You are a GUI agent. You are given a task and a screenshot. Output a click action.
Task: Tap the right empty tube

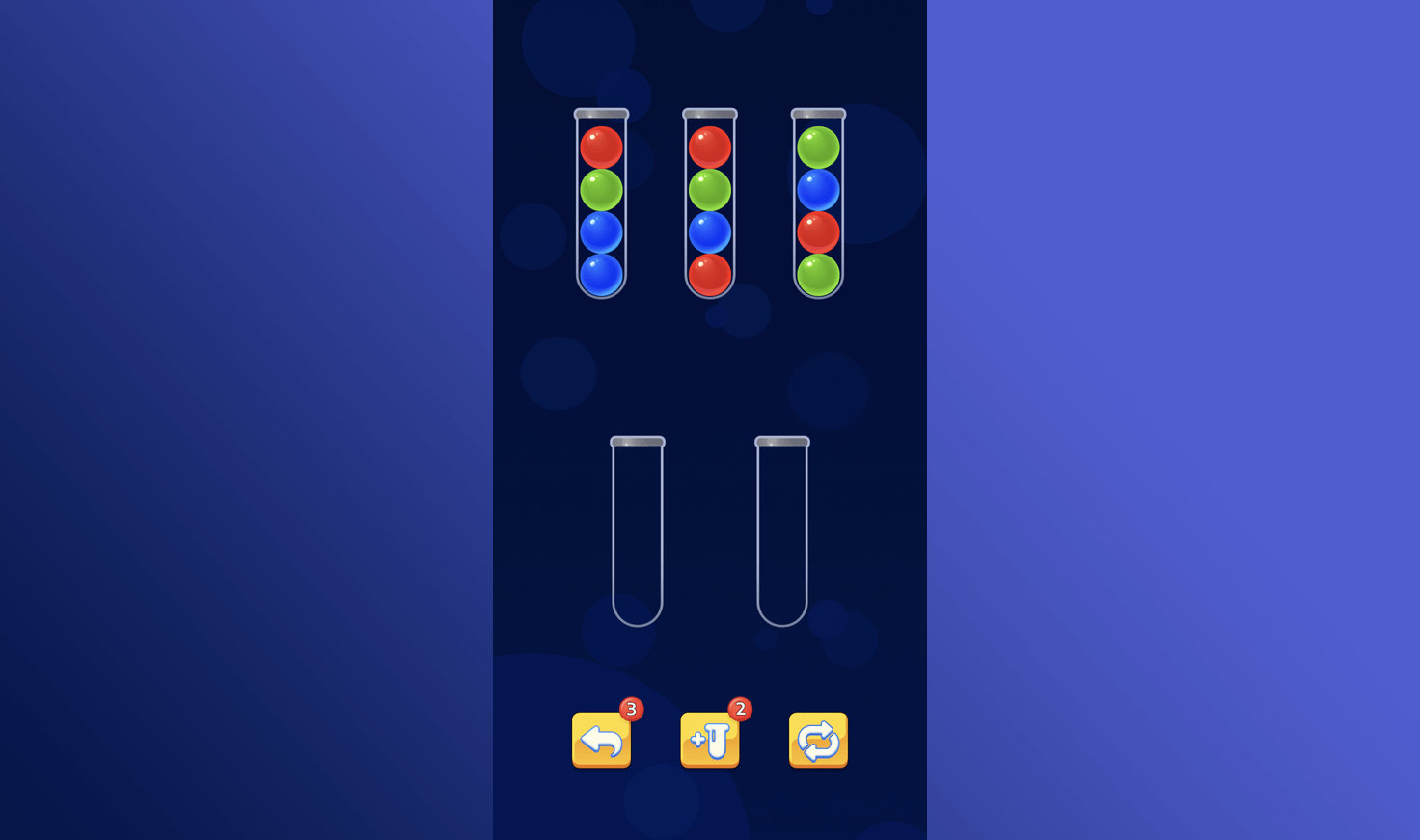coord(782,532)
